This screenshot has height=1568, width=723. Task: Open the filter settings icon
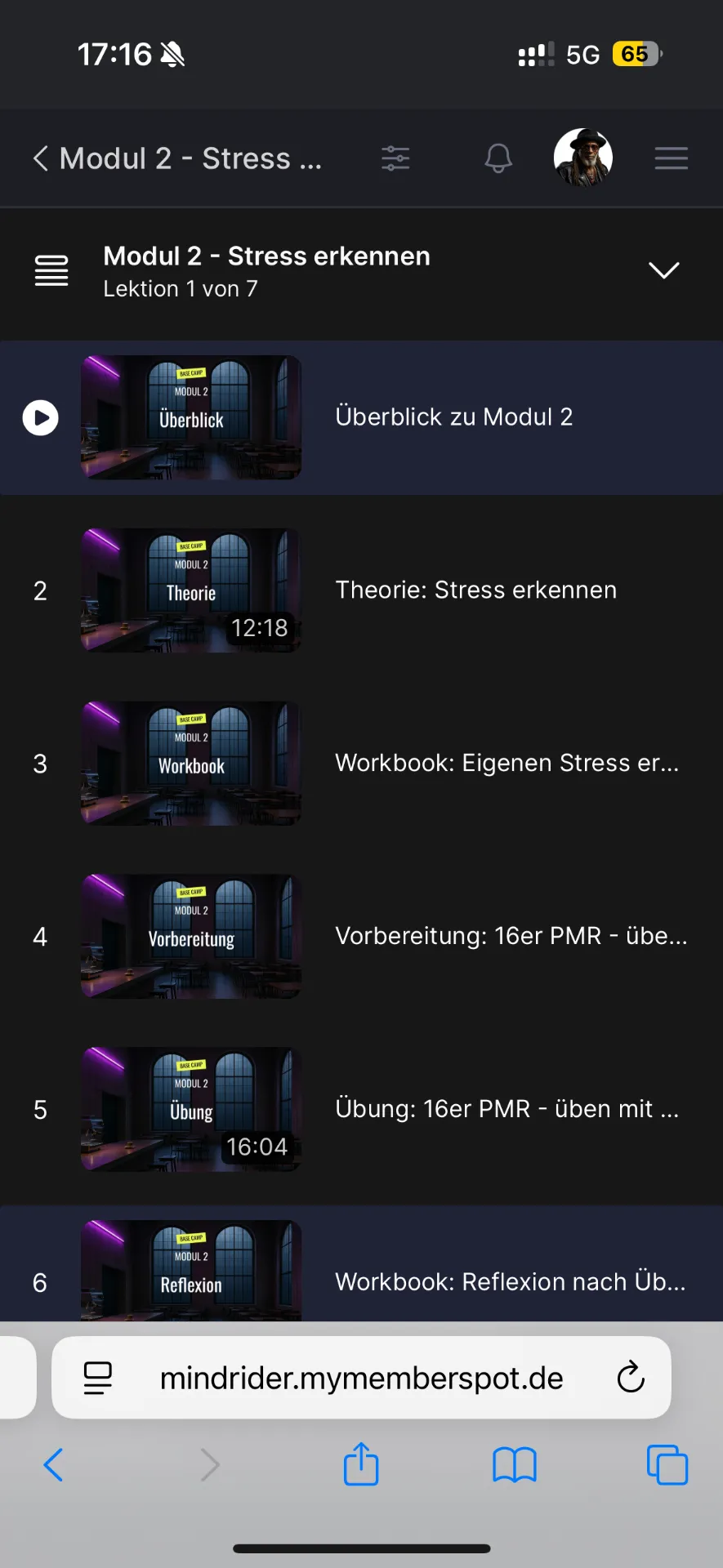coord(395,158)
